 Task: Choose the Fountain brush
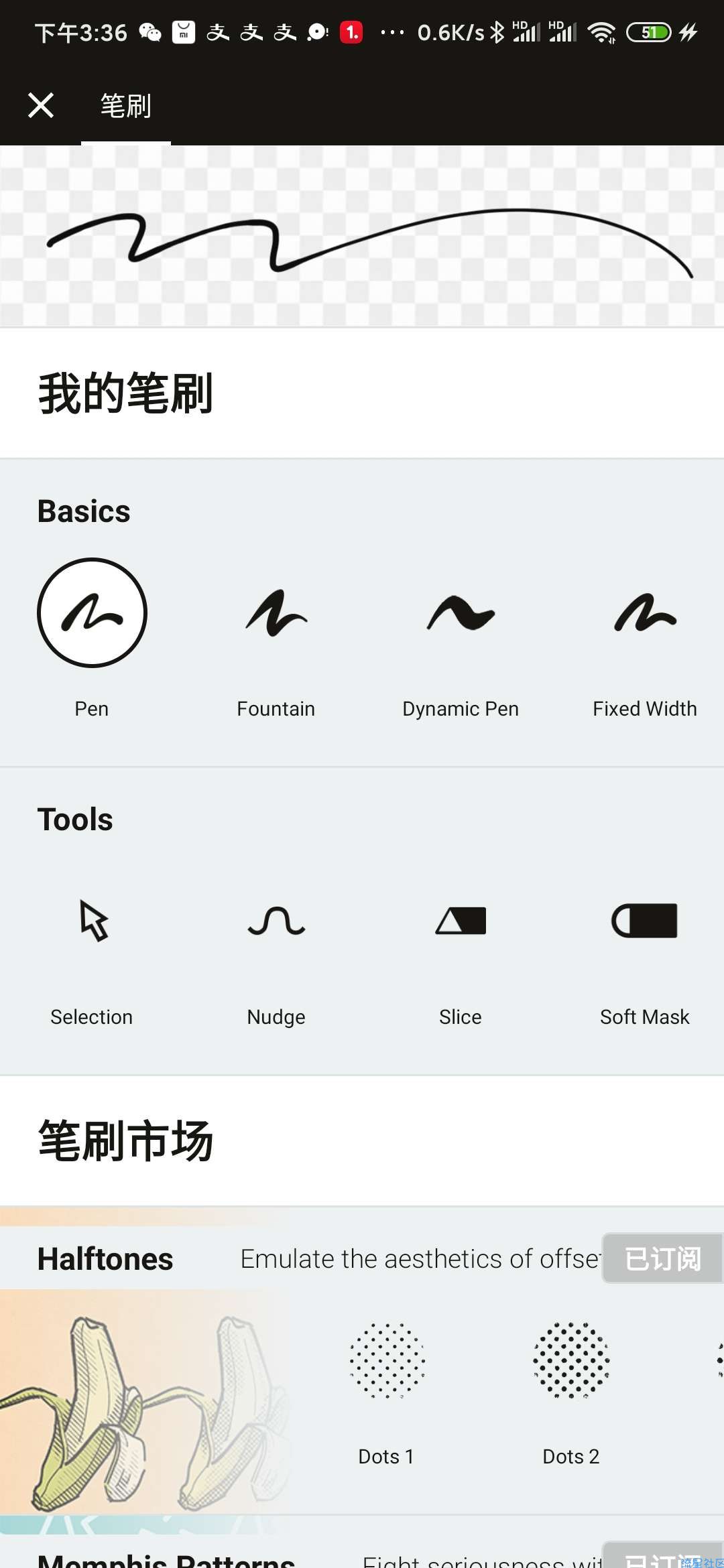click(x=276, y=613)
